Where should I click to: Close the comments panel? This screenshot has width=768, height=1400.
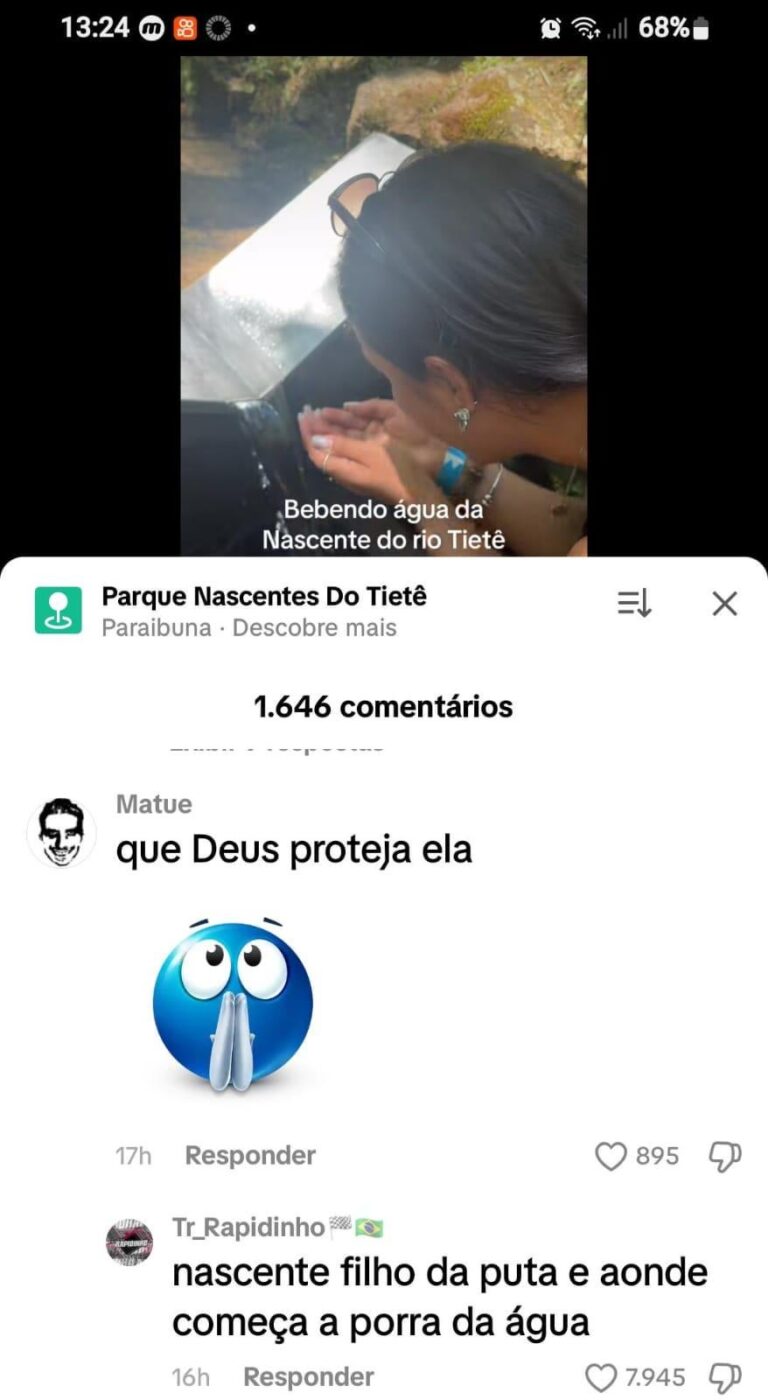coord(724,603)
